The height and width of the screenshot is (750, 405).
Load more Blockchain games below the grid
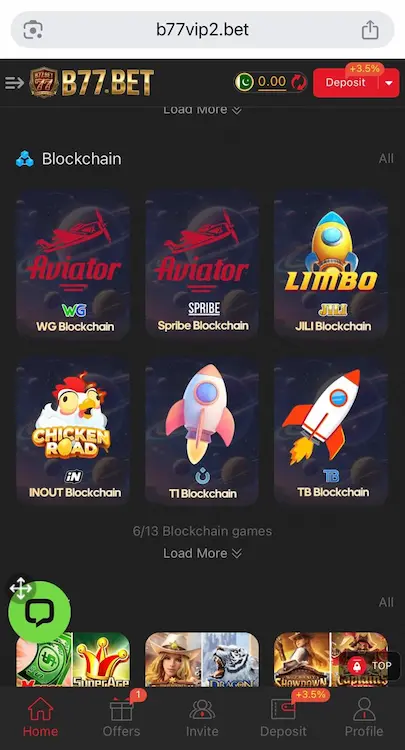pyautogui.click(x=202, y=553)
